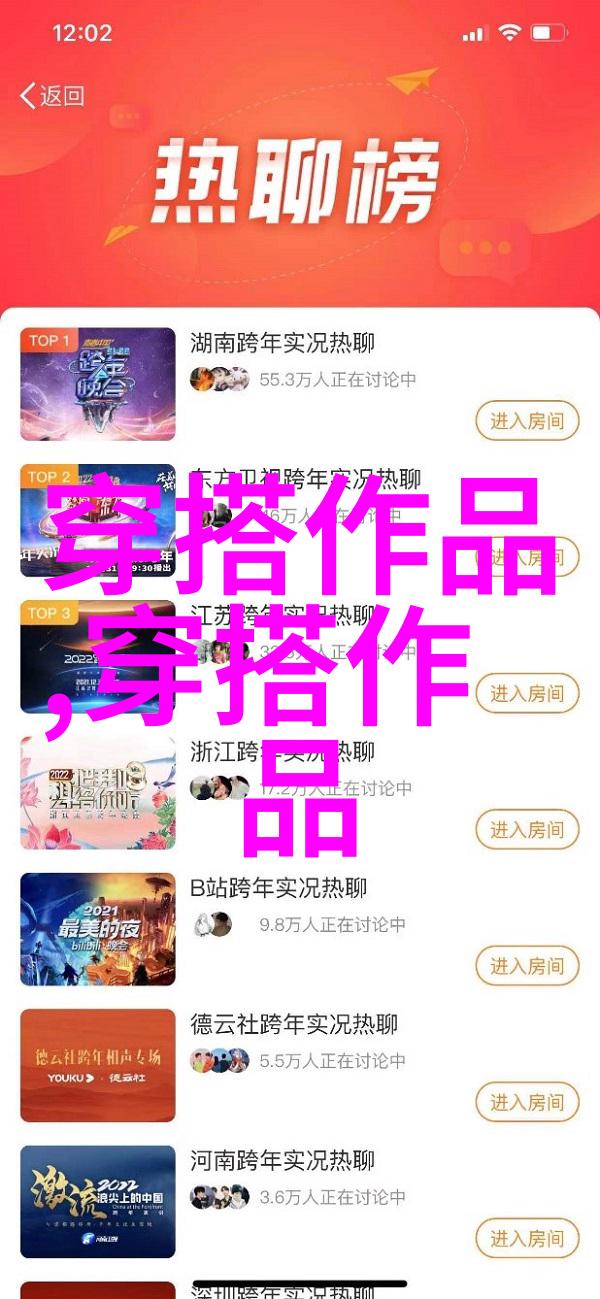Open the TOP 1 湖南跨年 thumbnail

tap(98, 384)
